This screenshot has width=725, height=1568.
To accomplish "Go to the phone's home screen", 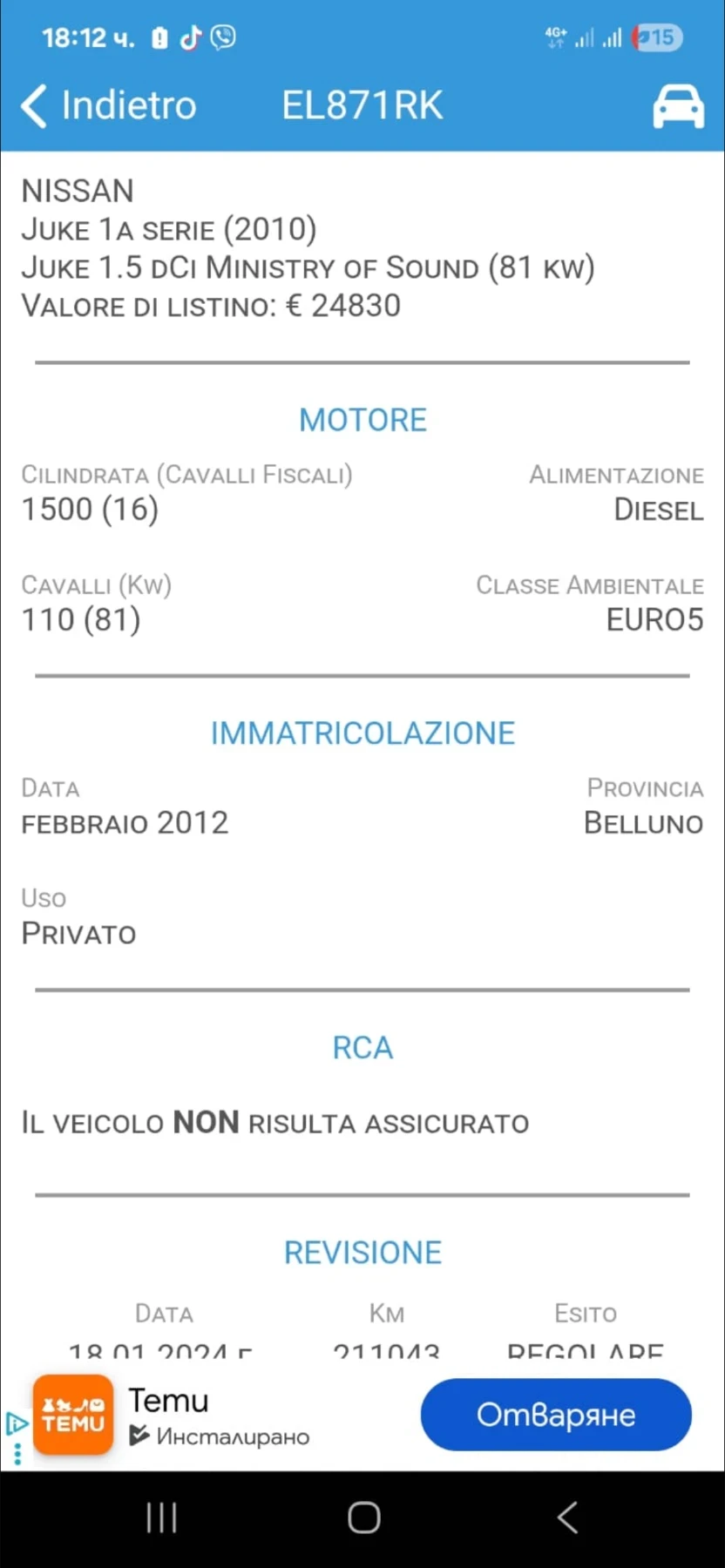I will point(363,1517).
